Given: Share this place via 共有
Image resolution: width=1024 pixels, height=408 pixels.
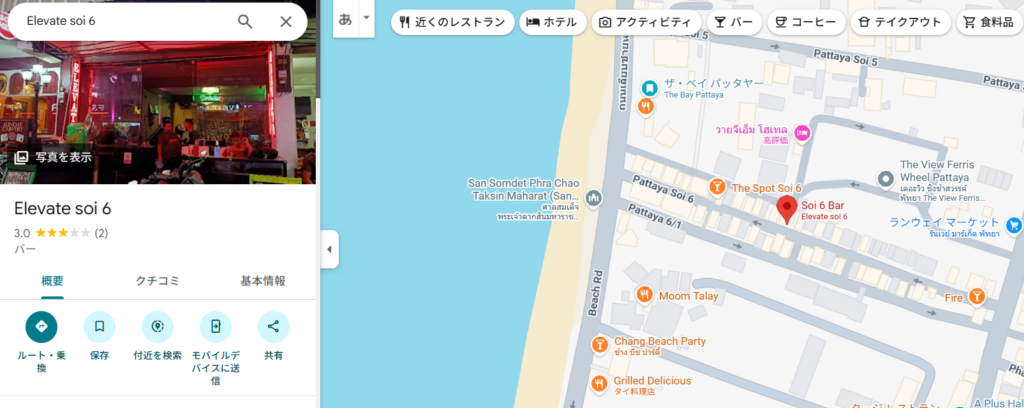Looking at the screenshot, I should click(273, 327).
